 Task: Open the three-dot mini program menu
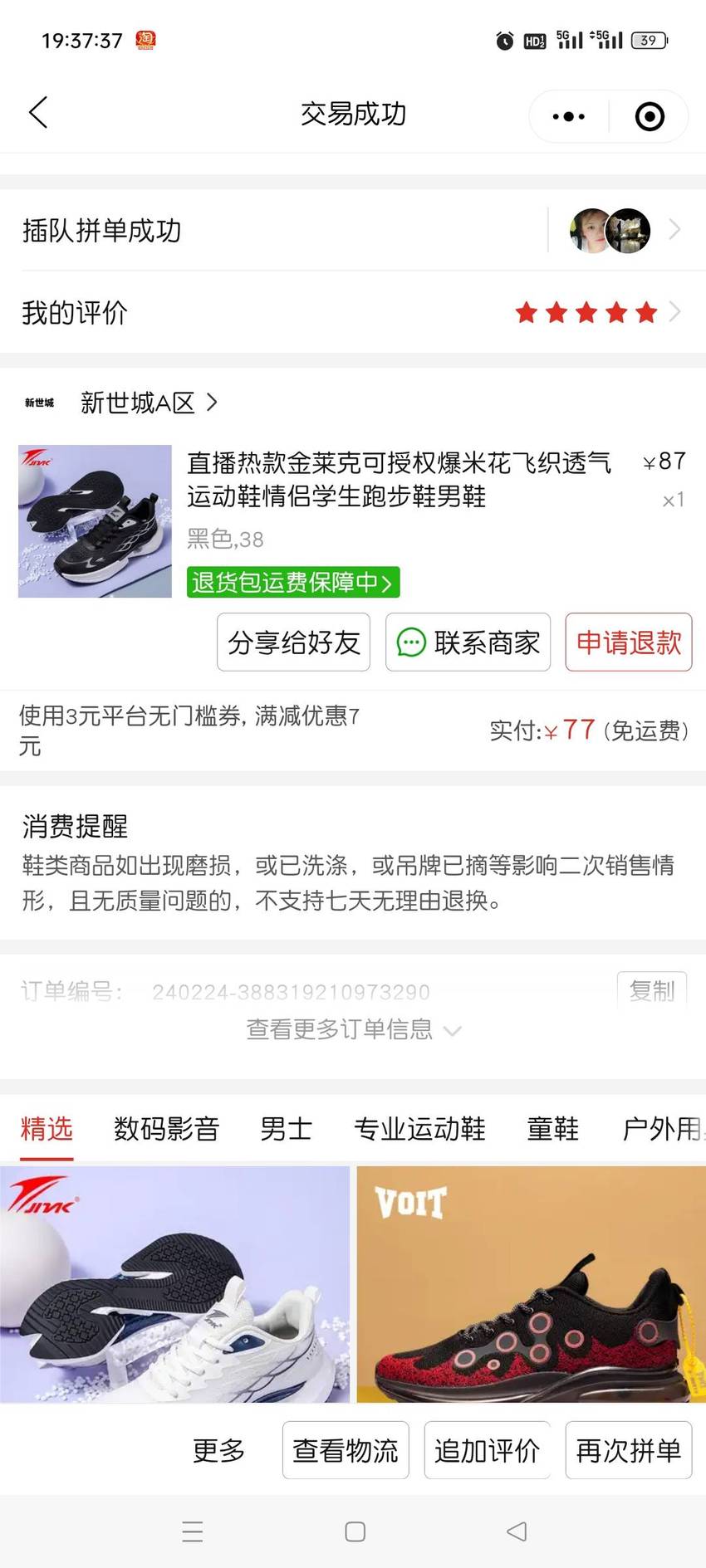pos(569,116)
